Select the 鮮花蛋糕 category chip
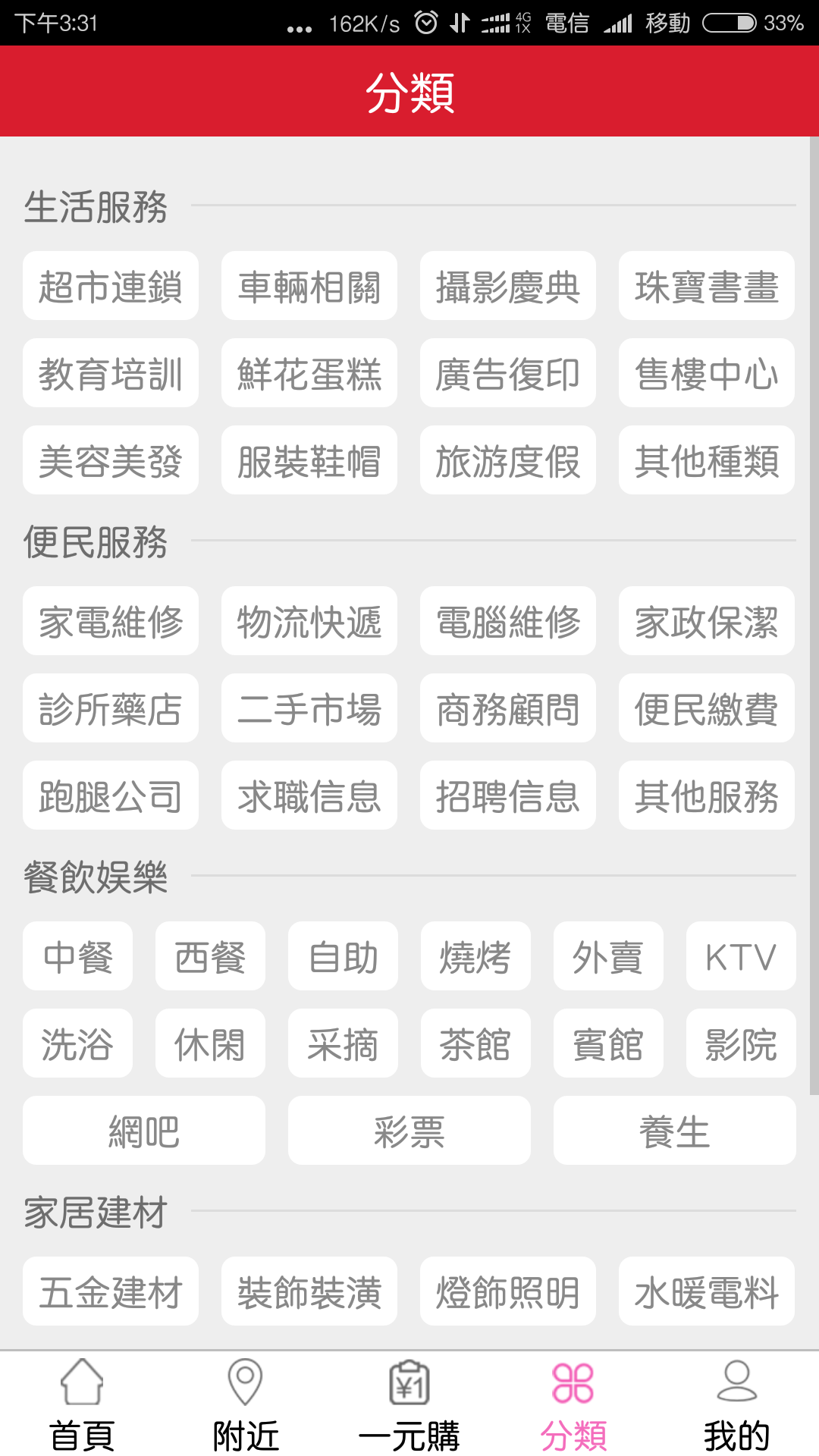Image resolution: width=819 pixels, height=1456 pixels. coord(309,373)
